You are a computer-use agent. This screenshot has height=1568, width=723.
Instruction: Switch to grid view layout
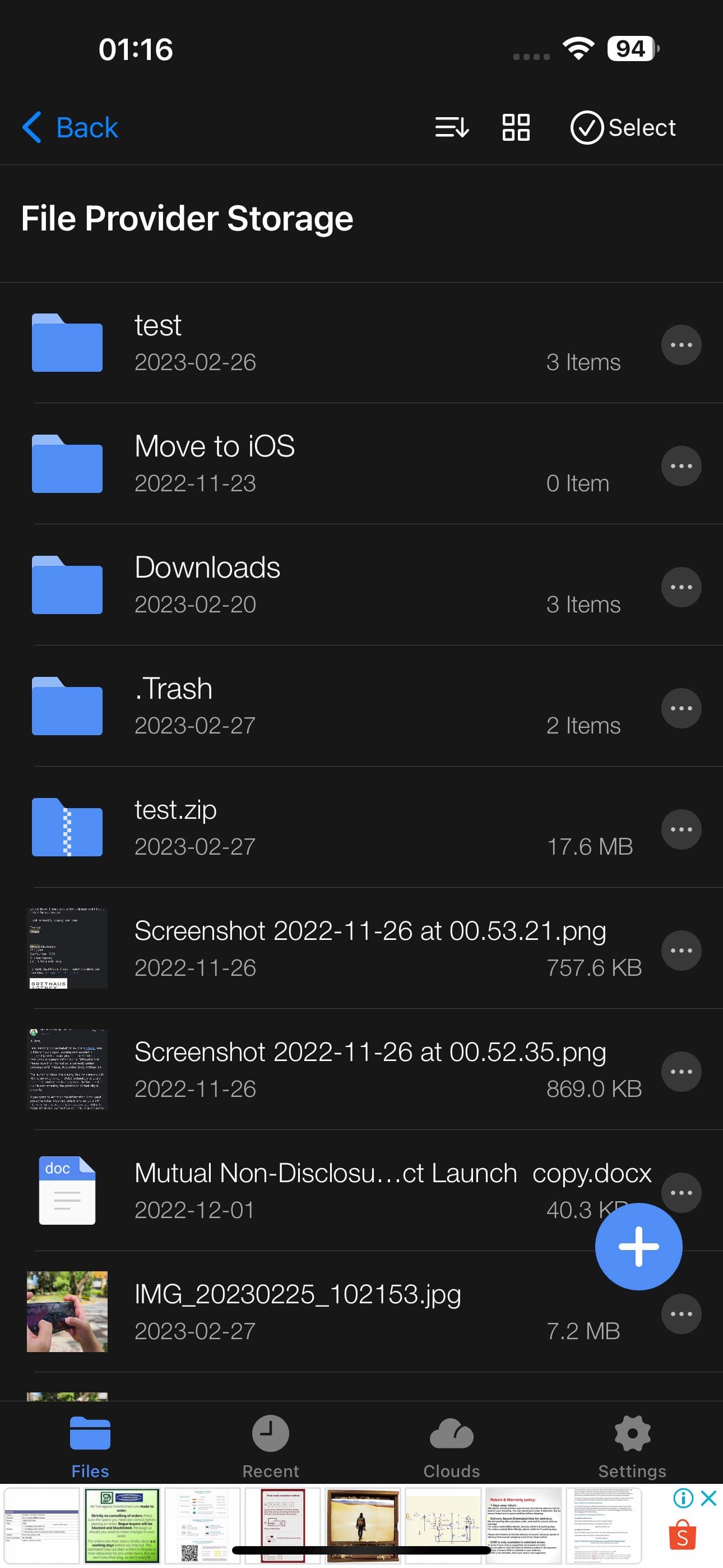tap(516, 128)
